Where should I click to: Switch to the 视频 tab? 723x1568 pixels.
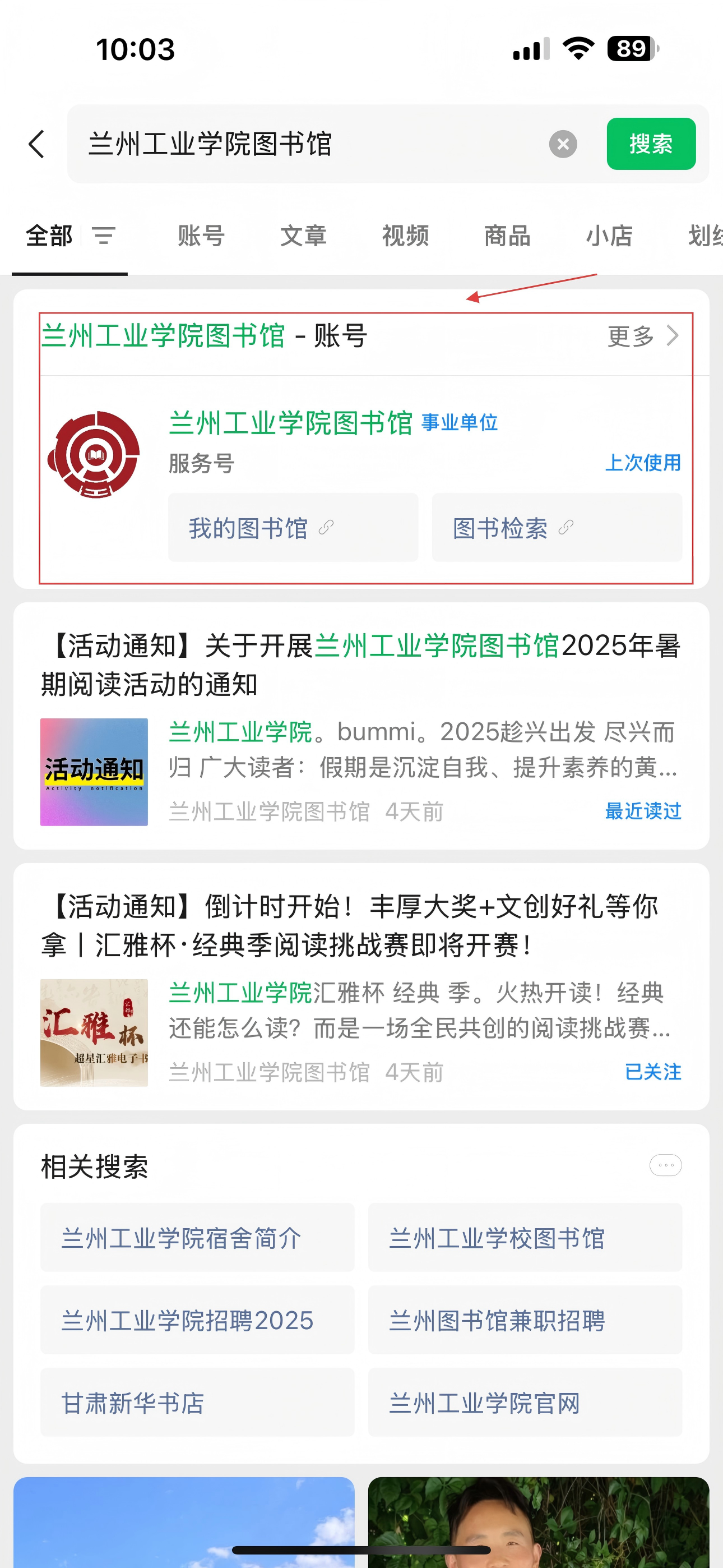coord(405,236)
